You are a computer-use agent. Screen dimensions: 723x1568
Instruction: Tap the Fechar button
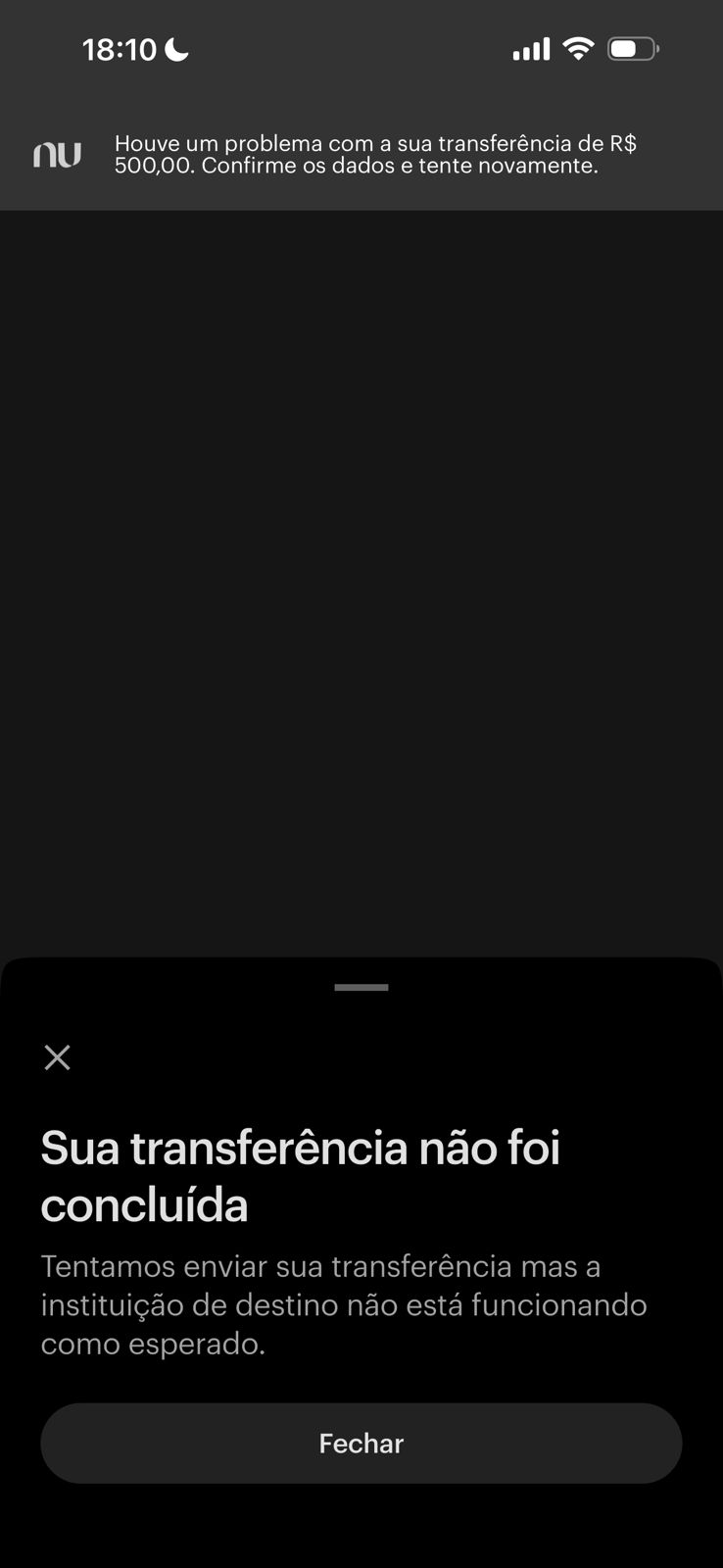361,1443
